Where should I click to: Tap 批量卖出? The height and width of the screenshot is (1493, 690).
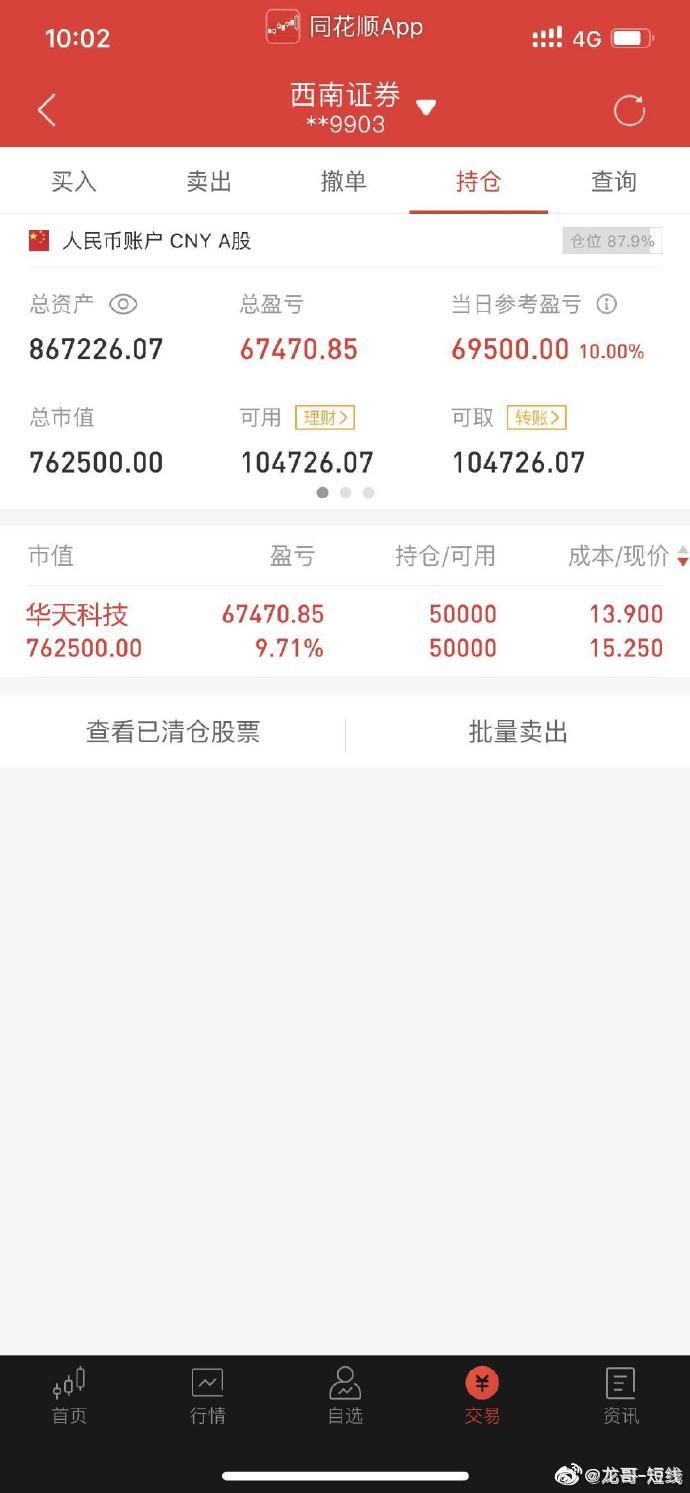coord(518,732)
